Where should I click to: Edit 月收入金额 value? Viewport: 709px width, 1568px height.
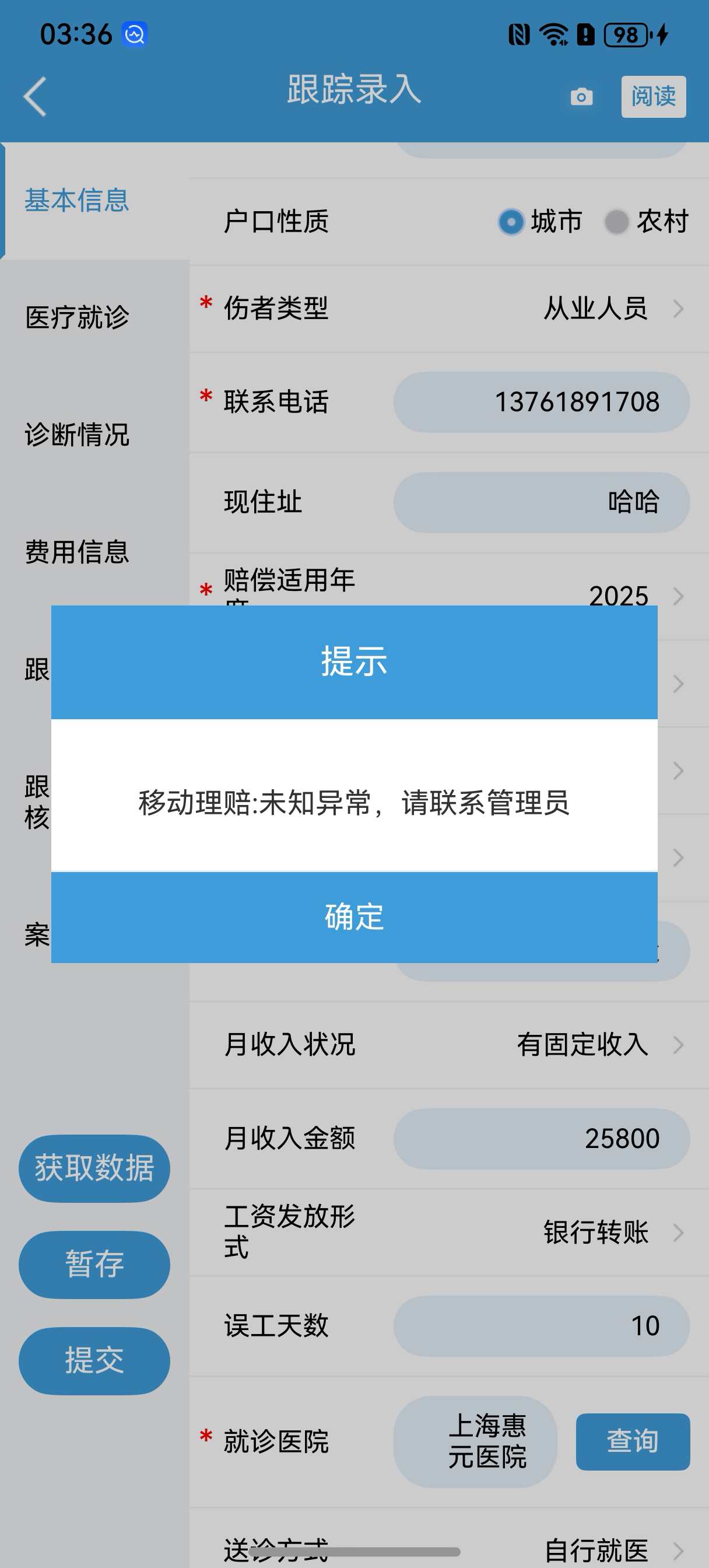coord(541,1138)
